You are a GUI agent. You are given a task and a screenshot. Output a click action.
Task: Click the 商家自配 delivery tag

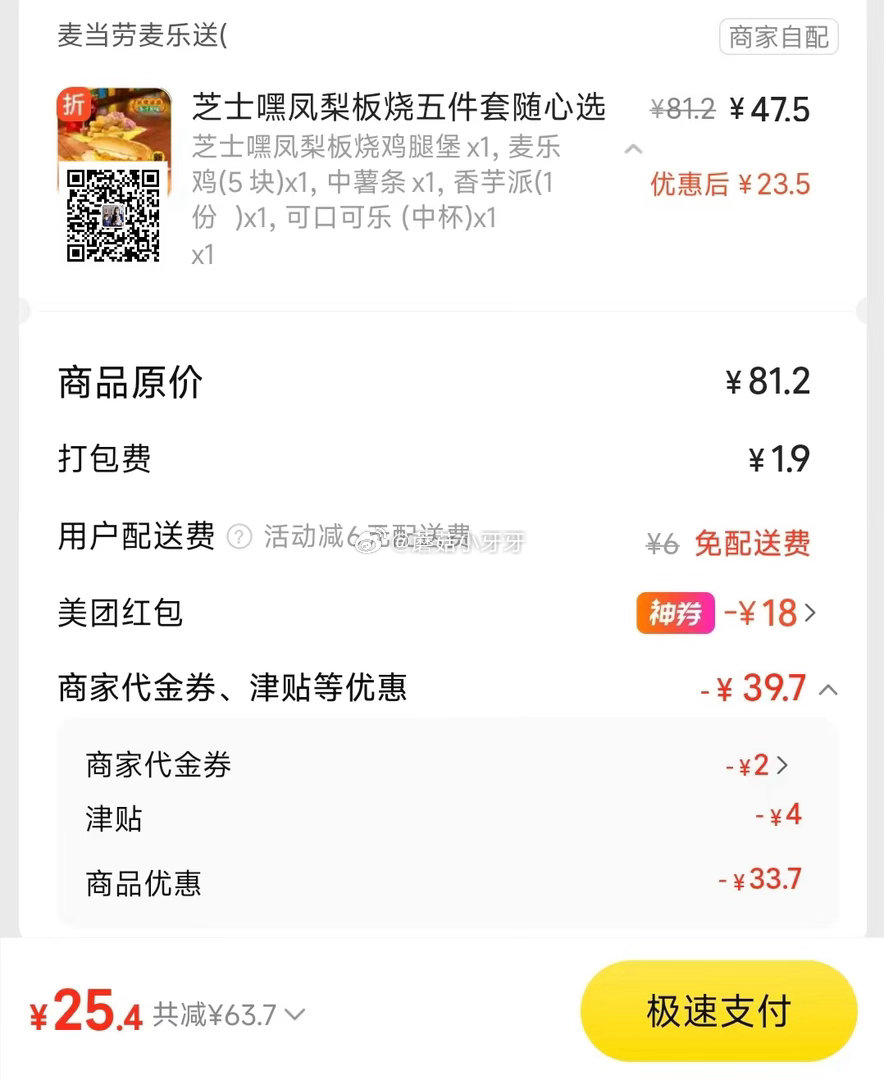779,35
